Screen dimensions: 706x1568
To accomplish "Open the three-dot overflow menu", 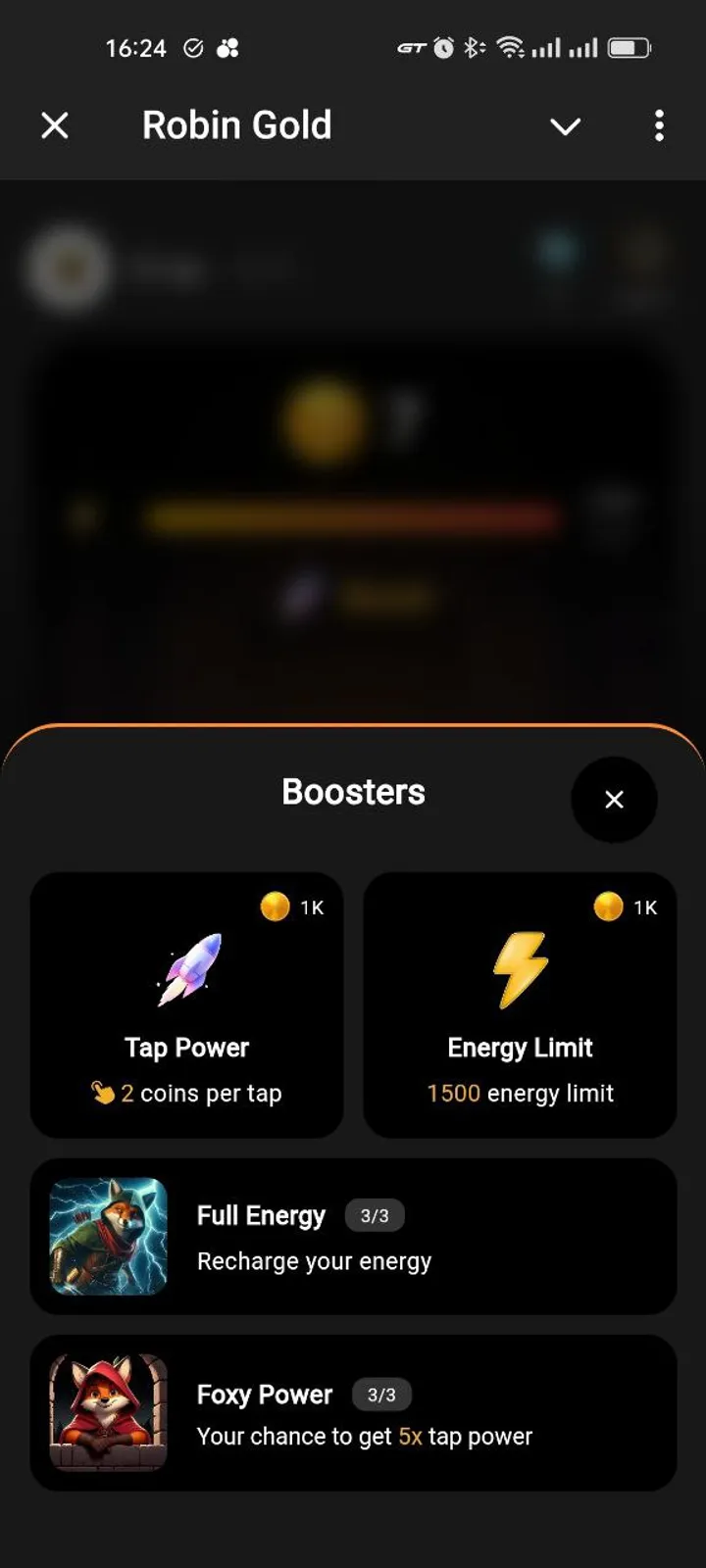I will click(659, 125).
